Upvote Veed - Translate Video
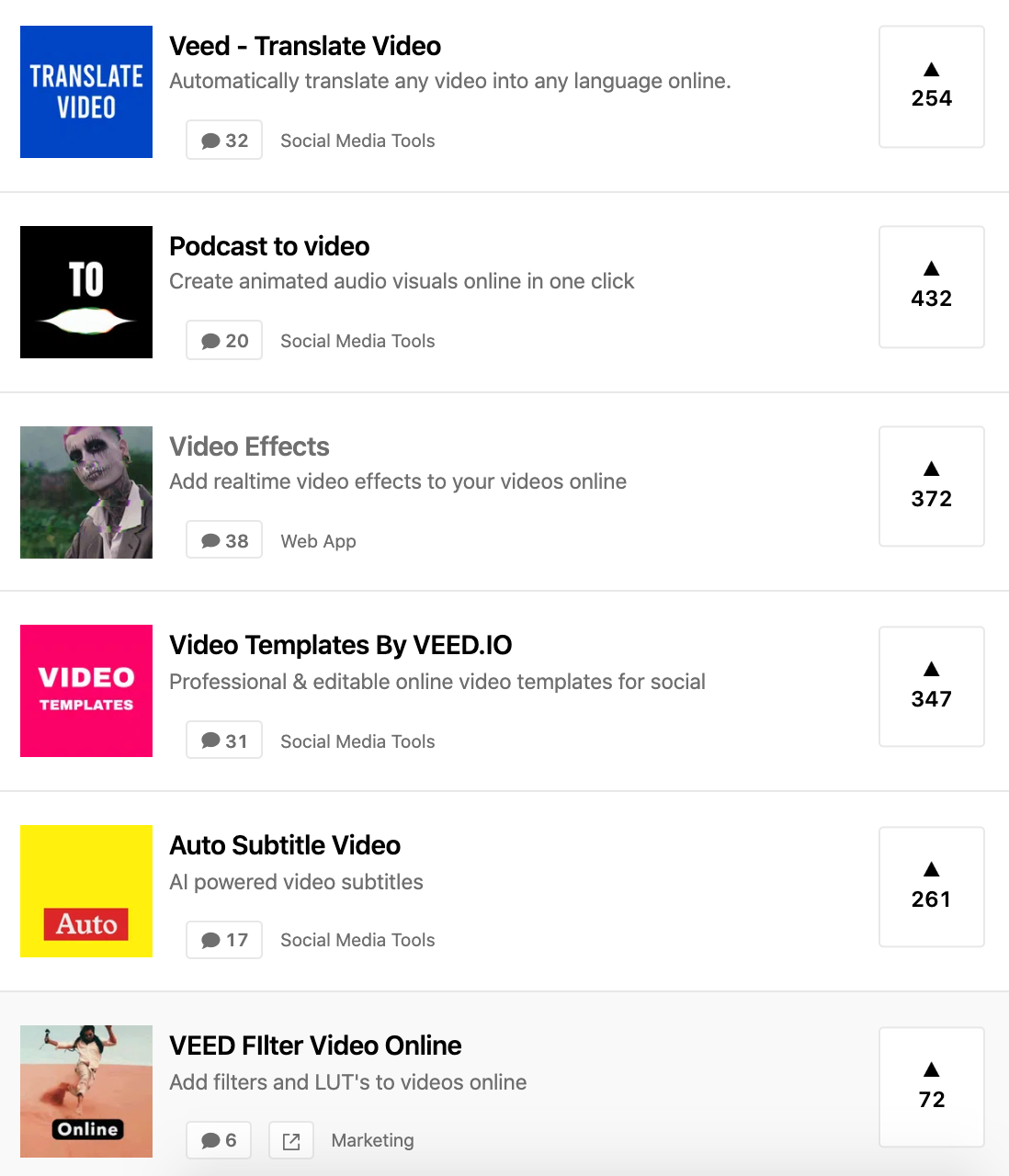 [x=931, y=86]
